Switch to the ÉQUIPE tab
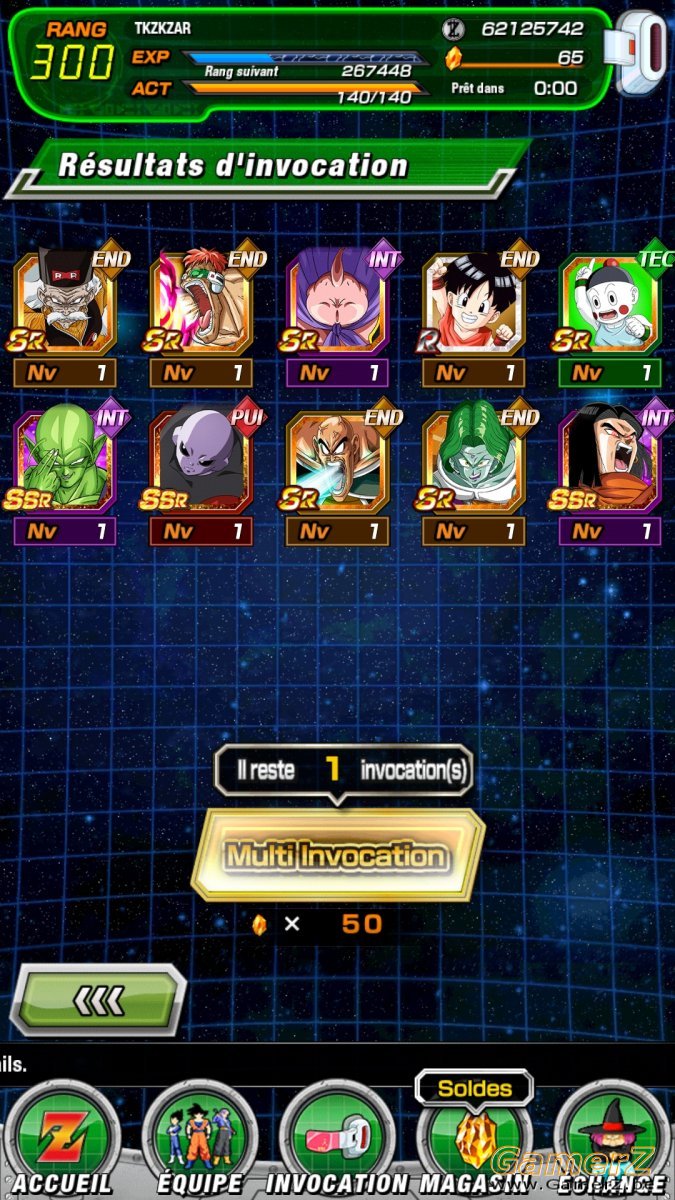This screenshot has width=675, height=1200. [200, 1139]
